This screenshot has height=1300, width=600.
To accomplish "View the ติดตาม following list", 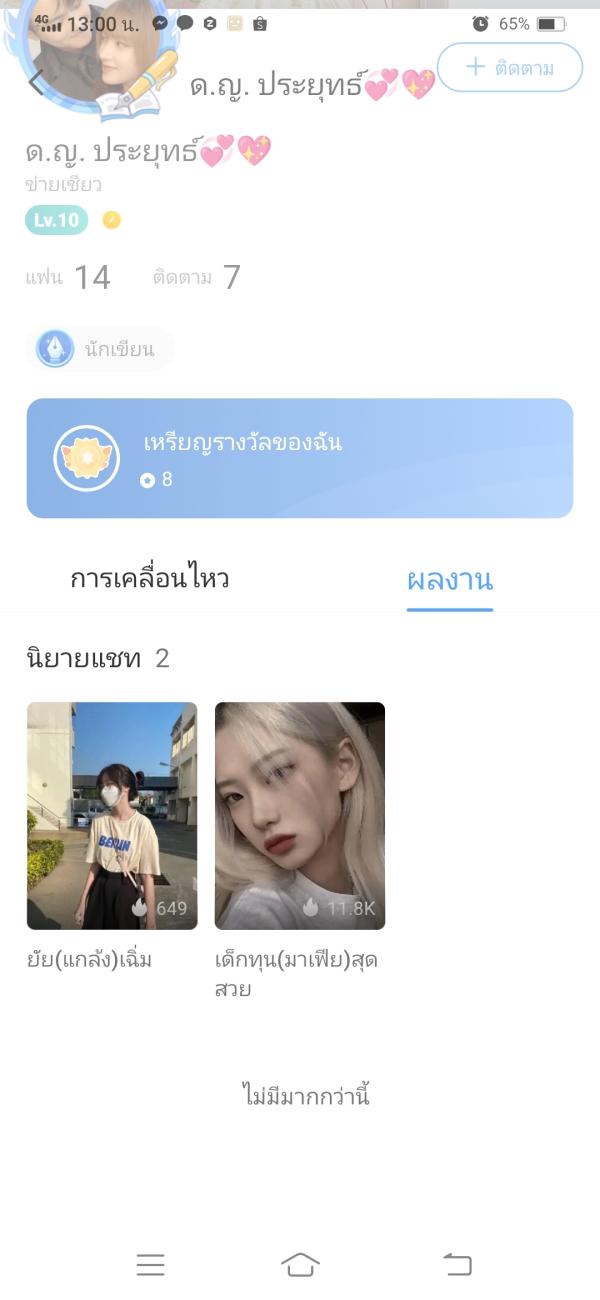I will [x=197, y=277].
